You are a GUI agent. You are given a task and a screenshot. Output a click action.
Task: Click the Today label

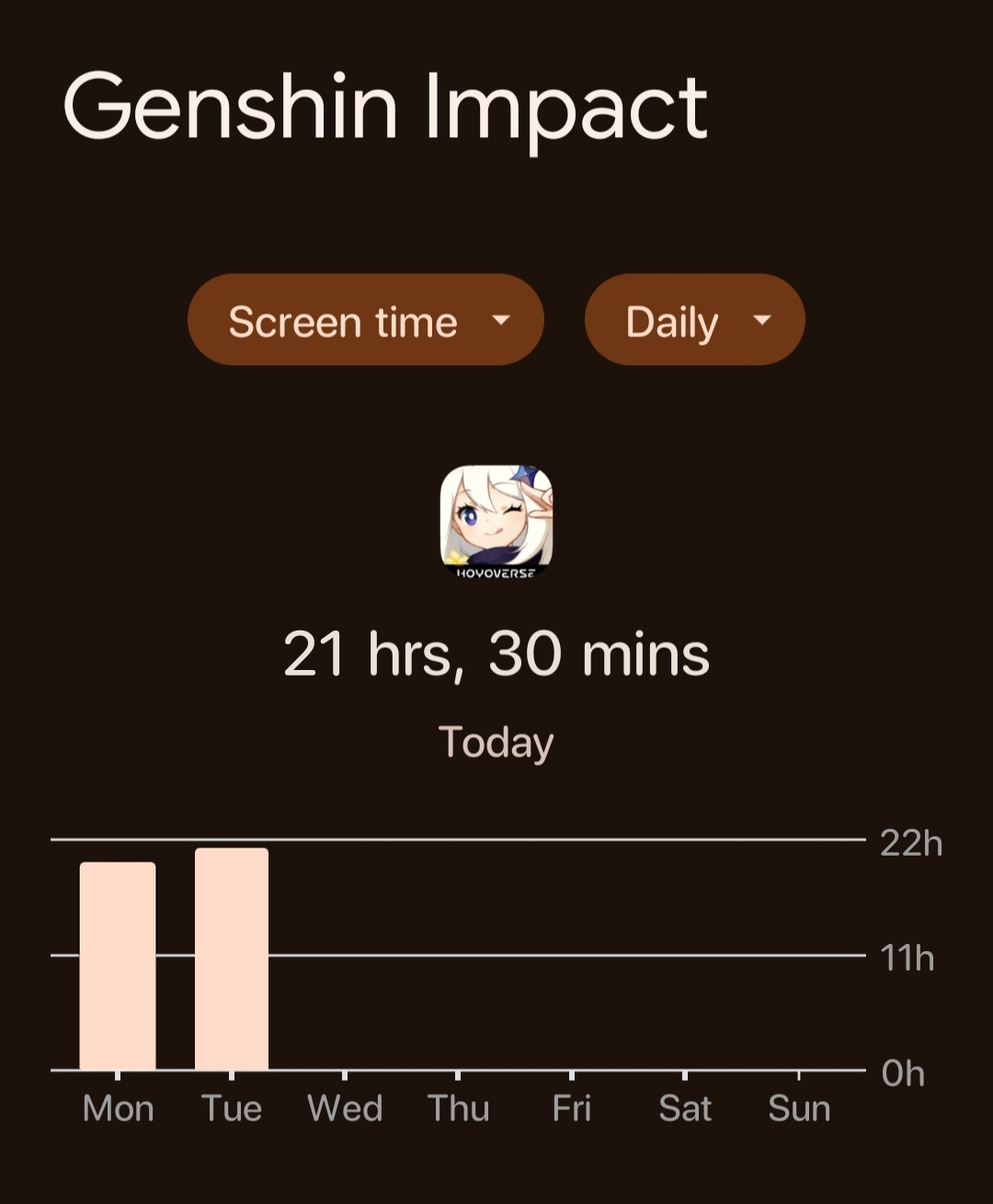496,741
